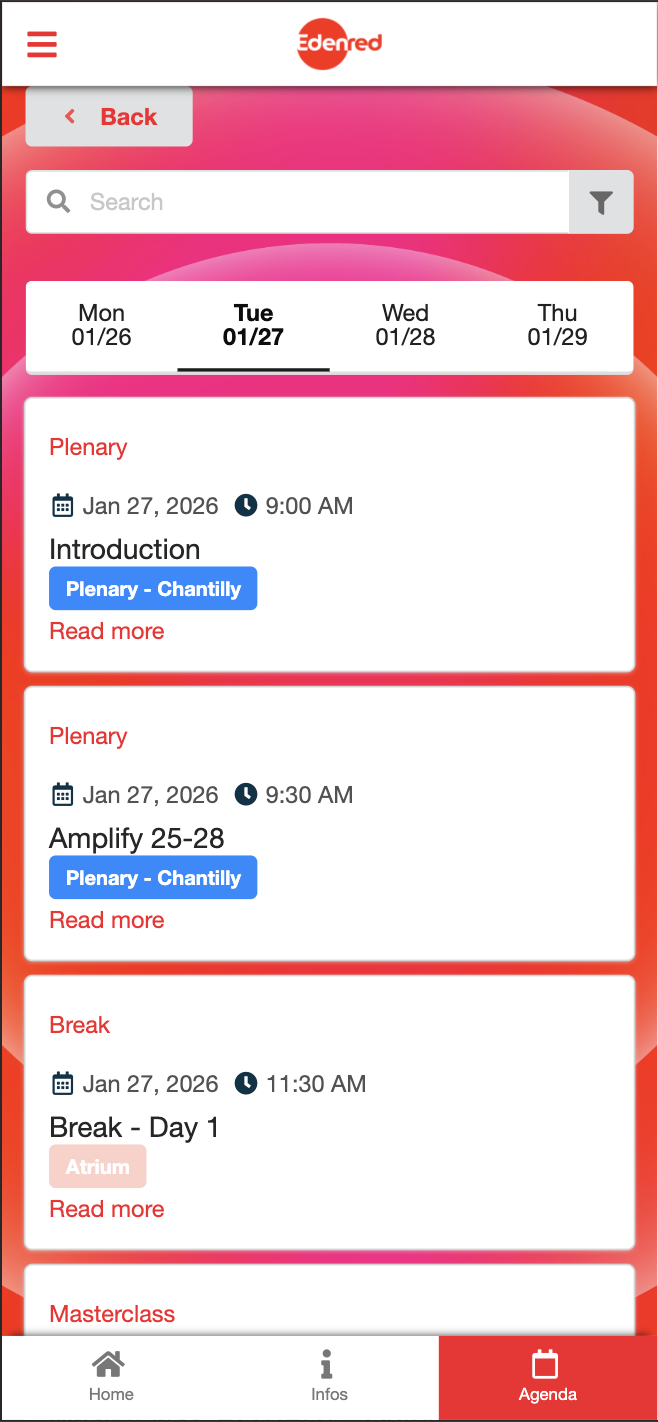The image size is (658, 1422).
Task: Open the filter options
Action: (x=600, y=202)
